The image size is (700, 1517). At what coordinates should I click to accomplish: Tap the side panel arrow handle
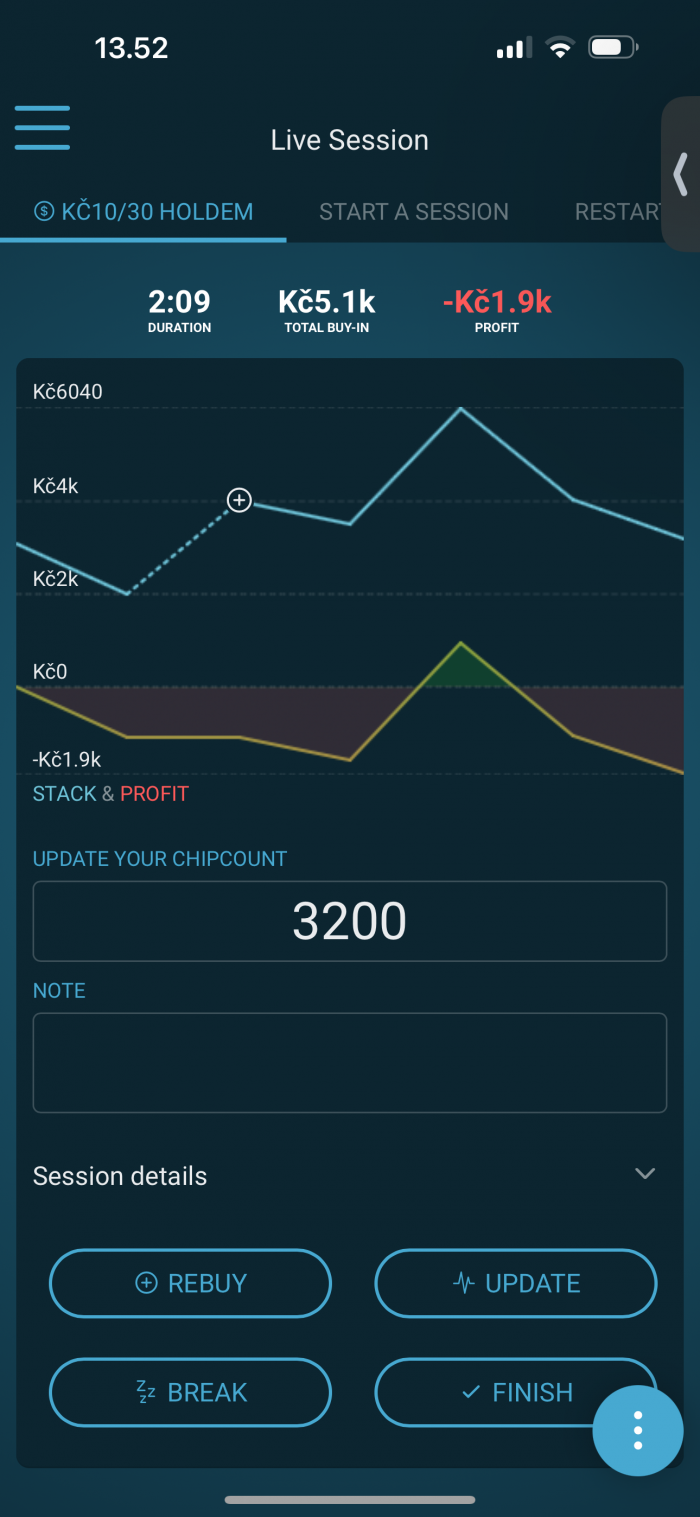(682, 174)
